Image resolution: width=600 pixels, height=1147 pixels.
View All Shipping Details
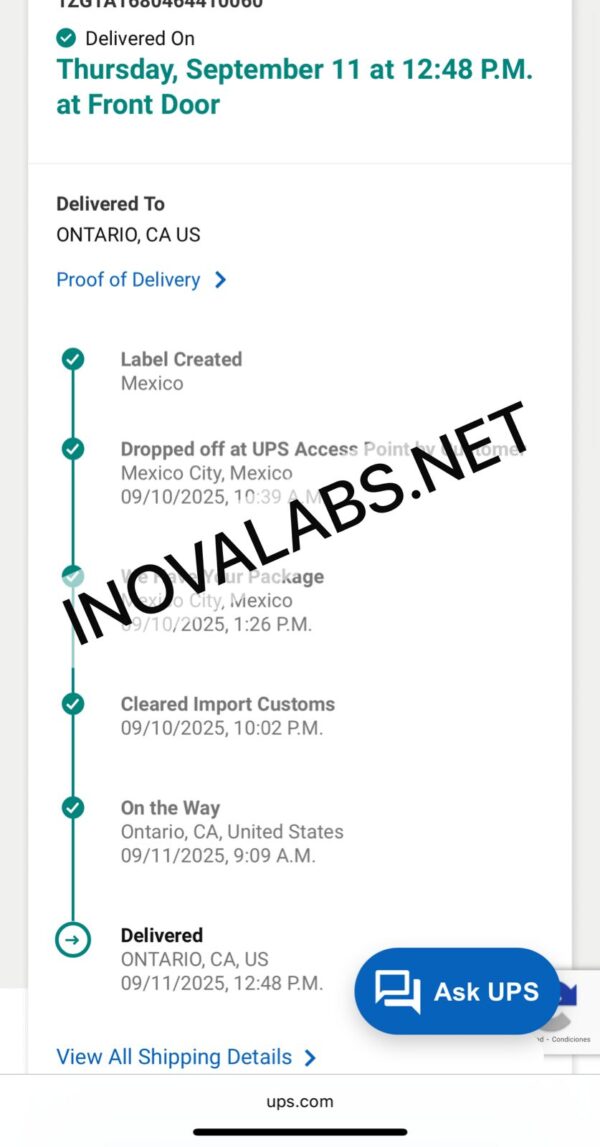click(185, 1057)
